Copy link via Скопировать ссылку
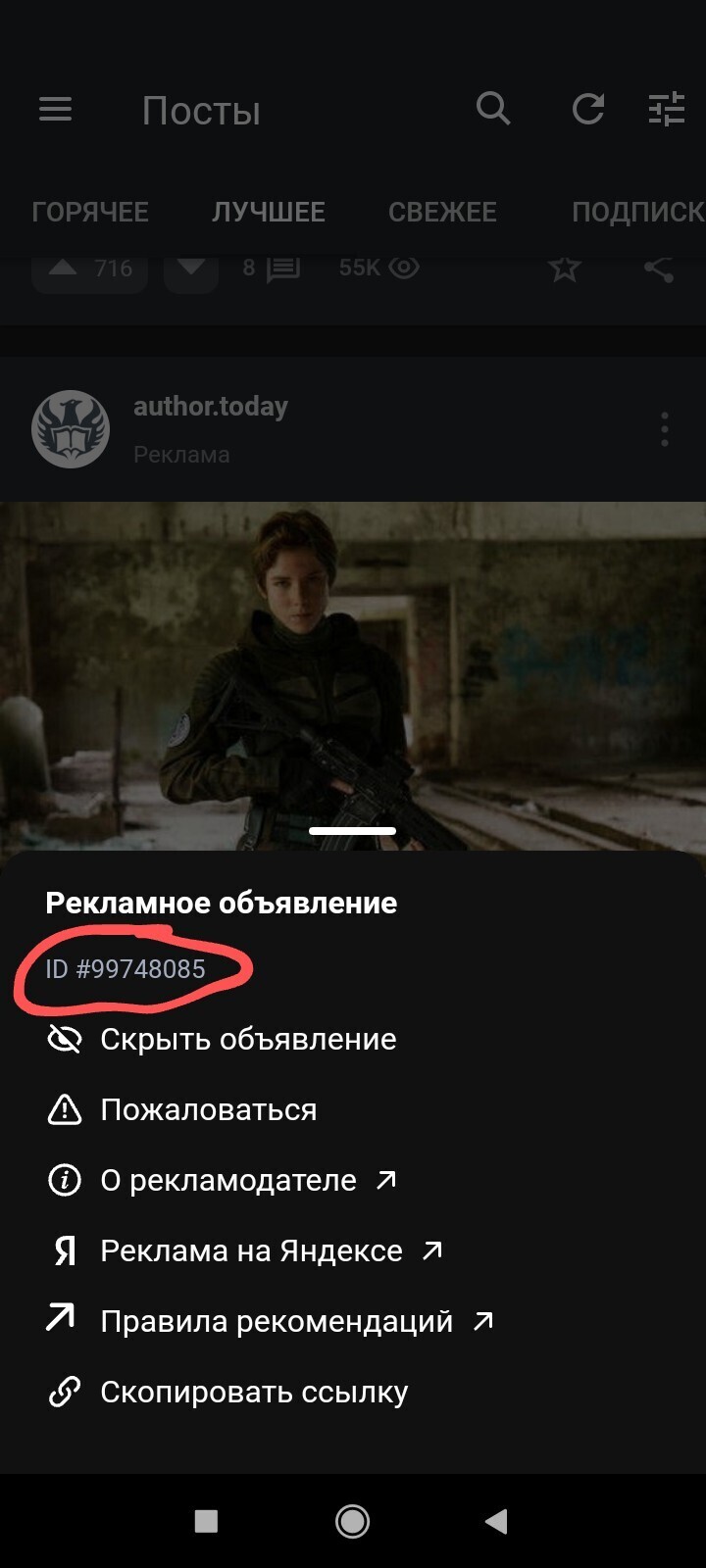 [x=253, y=1392]
